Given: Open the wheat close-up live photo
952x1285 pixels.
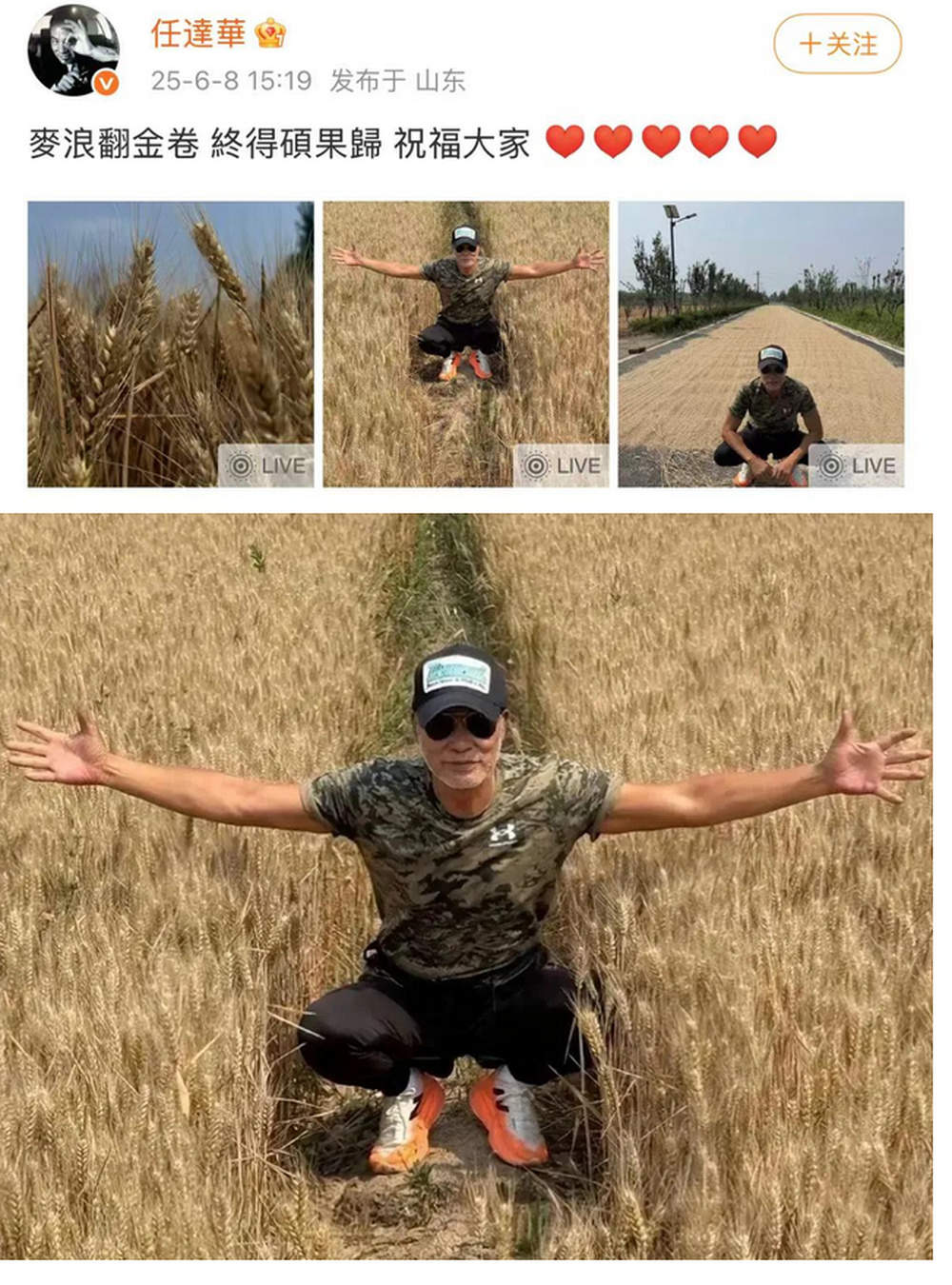Looking at the screenshot, I should point(170,344).
